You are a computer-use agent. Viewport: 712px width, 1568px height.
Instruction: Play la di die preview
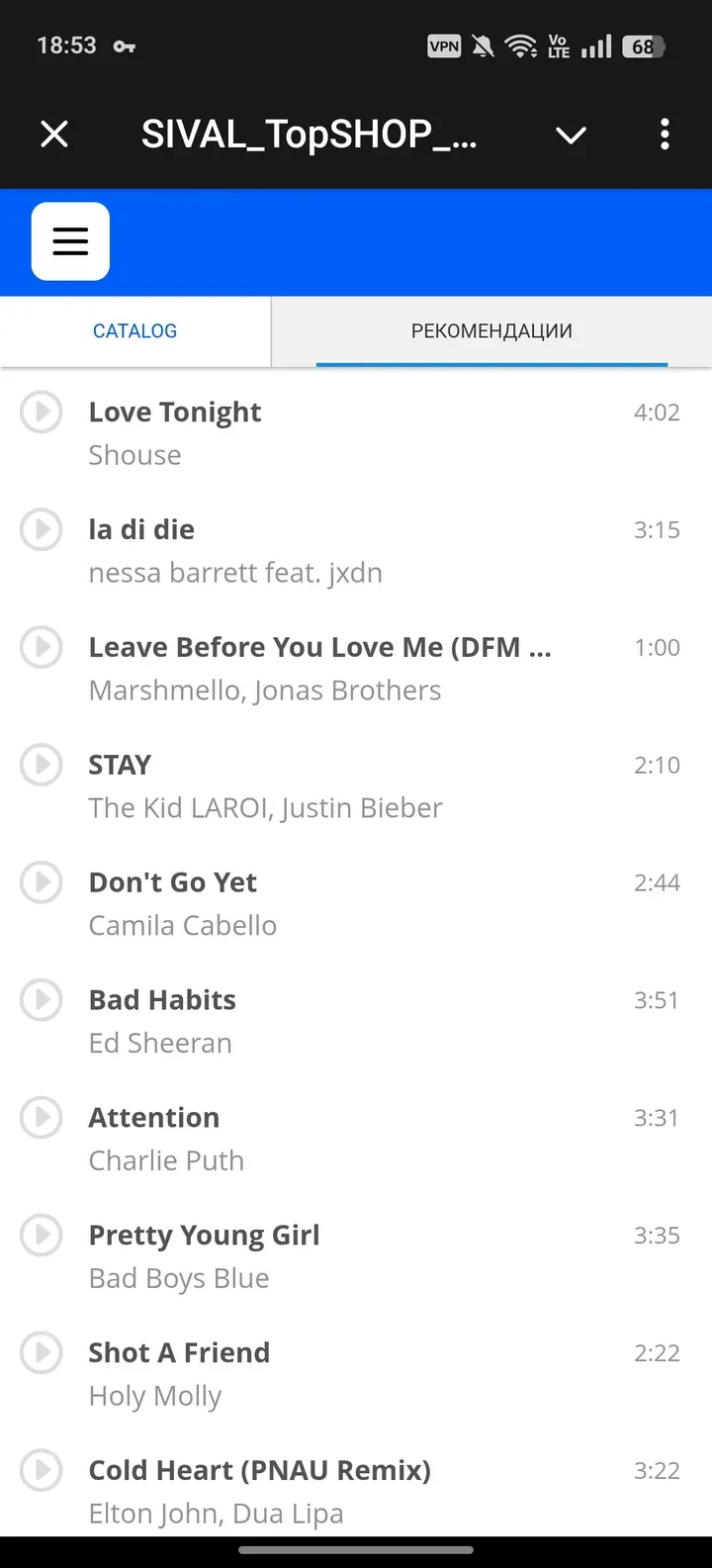click(42, 530)
